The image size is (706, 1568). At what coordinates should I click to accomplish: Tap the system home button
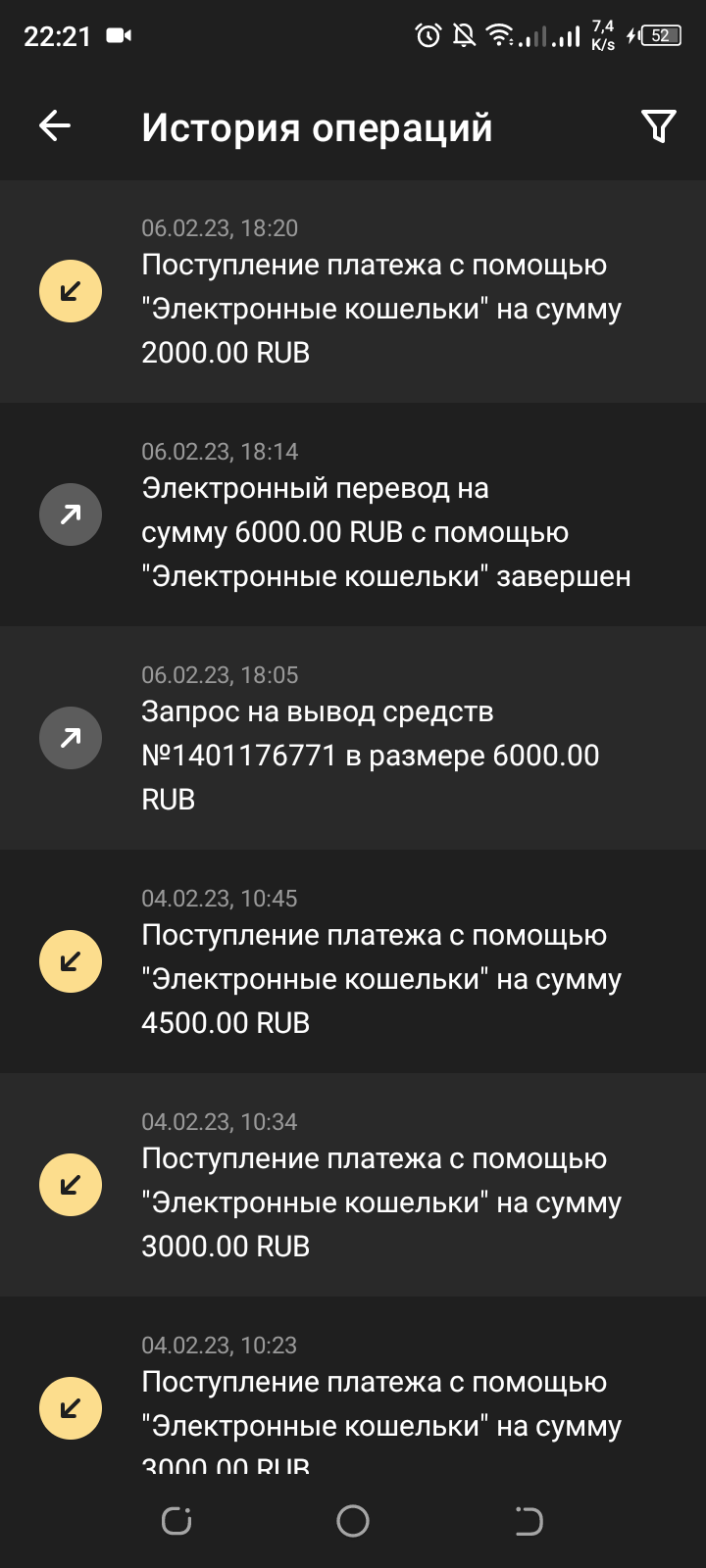353,1521
